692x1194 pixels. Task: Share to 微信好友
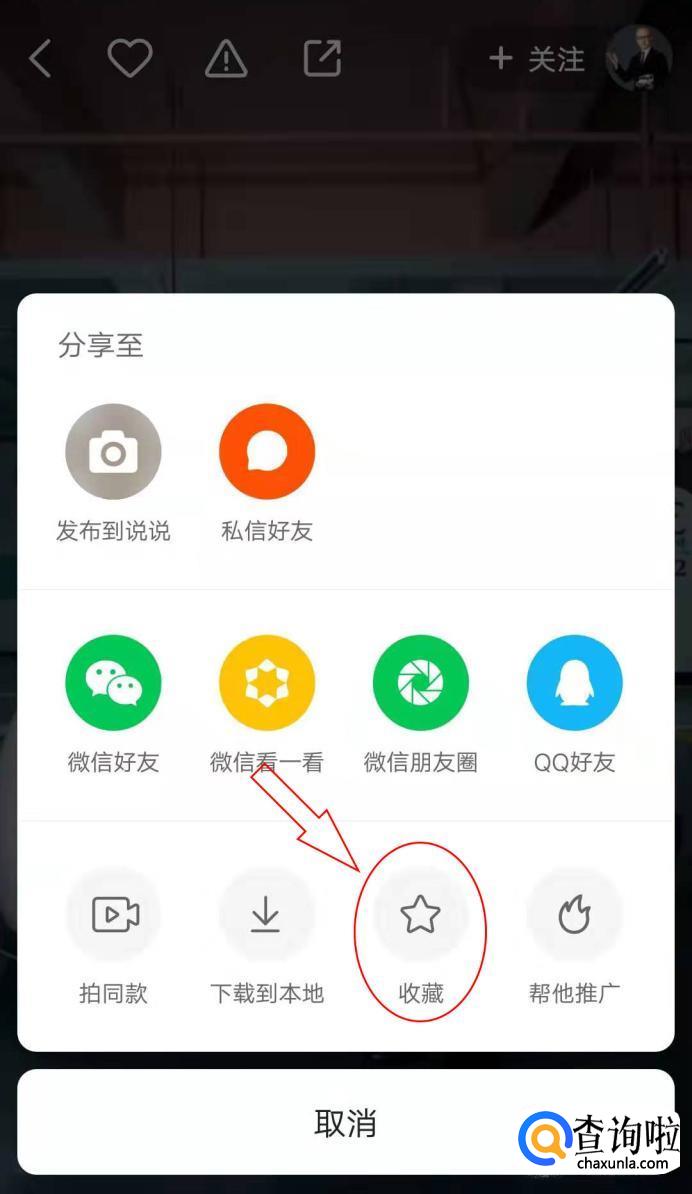pos(113,684)
